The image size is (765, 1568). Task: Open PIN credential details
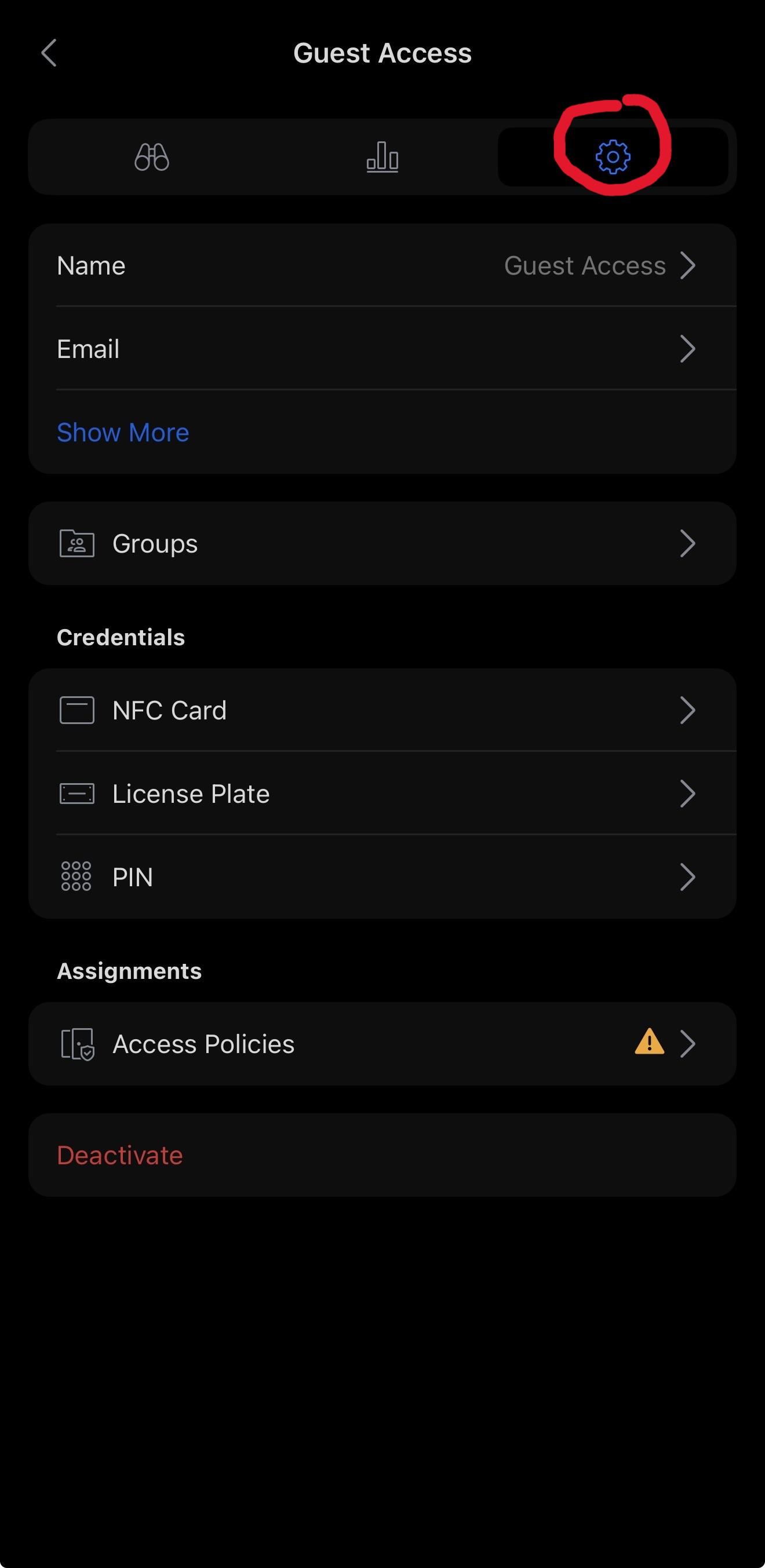[382, 876]
